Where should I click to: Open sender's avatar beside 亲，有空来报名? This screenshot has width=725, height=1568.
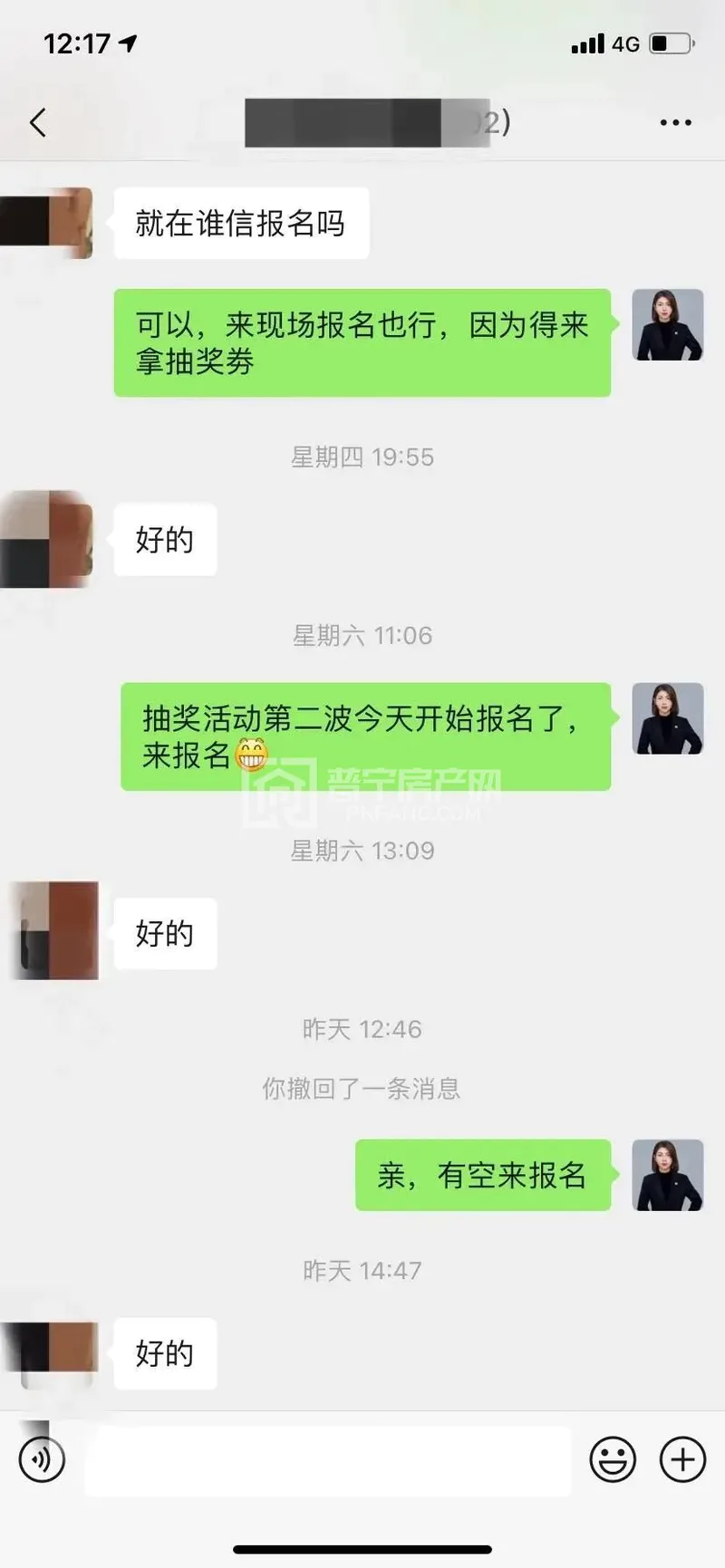coord(667,1175)
